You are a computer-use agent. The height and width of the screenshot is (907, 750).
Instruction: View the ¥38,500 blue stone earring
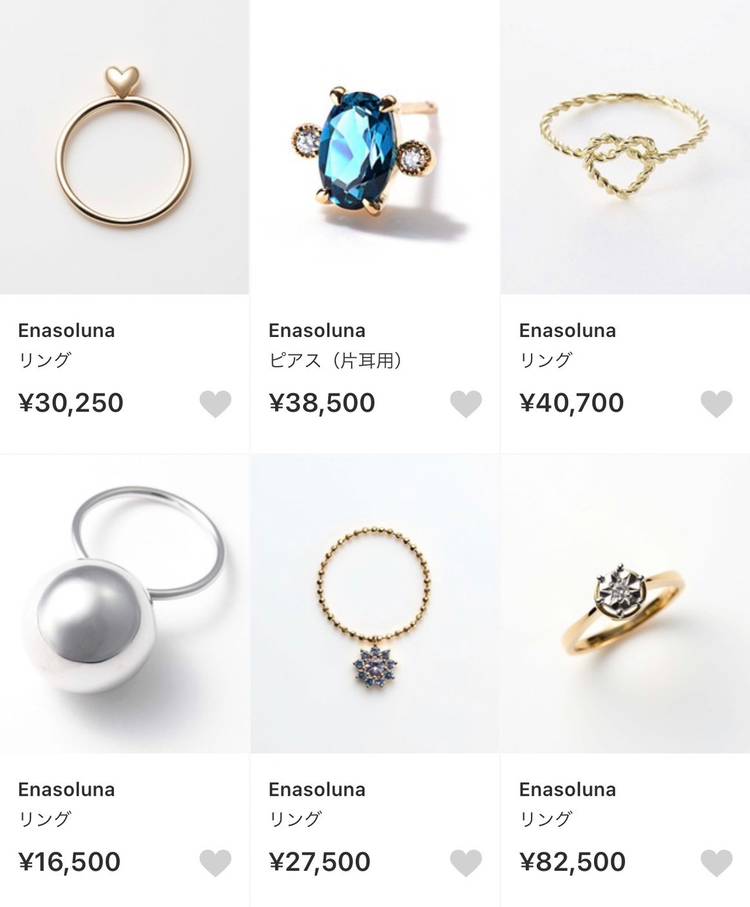374,147
